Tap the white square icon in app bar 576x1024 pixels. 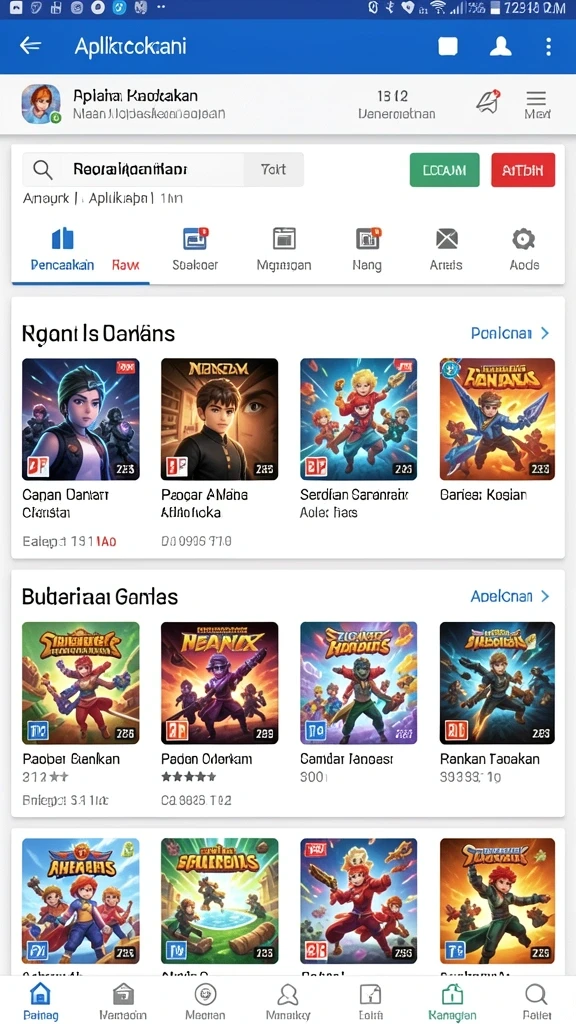pyautogui.click(x=448, y=46)
